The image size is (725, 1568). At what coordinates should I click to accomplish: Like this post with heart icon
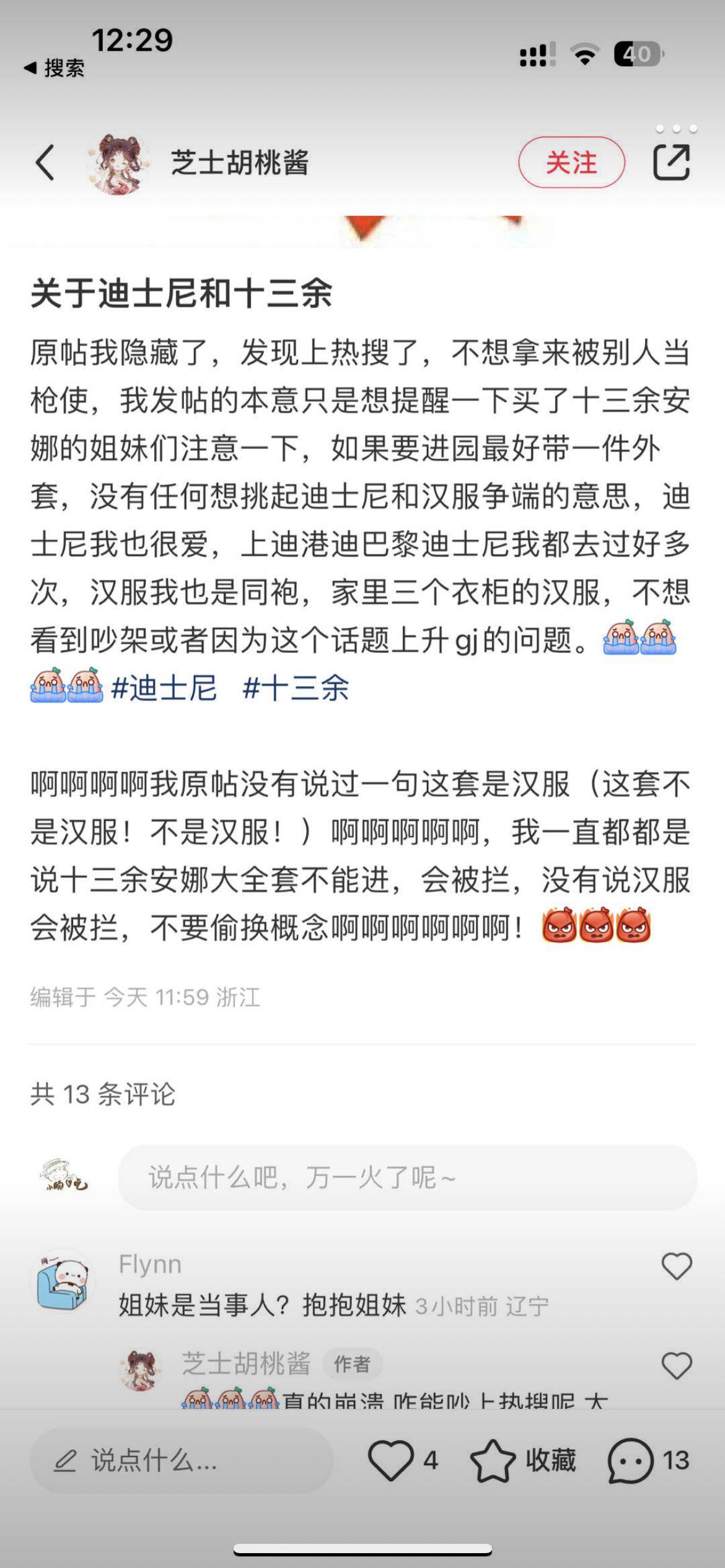coord(391,1461)
